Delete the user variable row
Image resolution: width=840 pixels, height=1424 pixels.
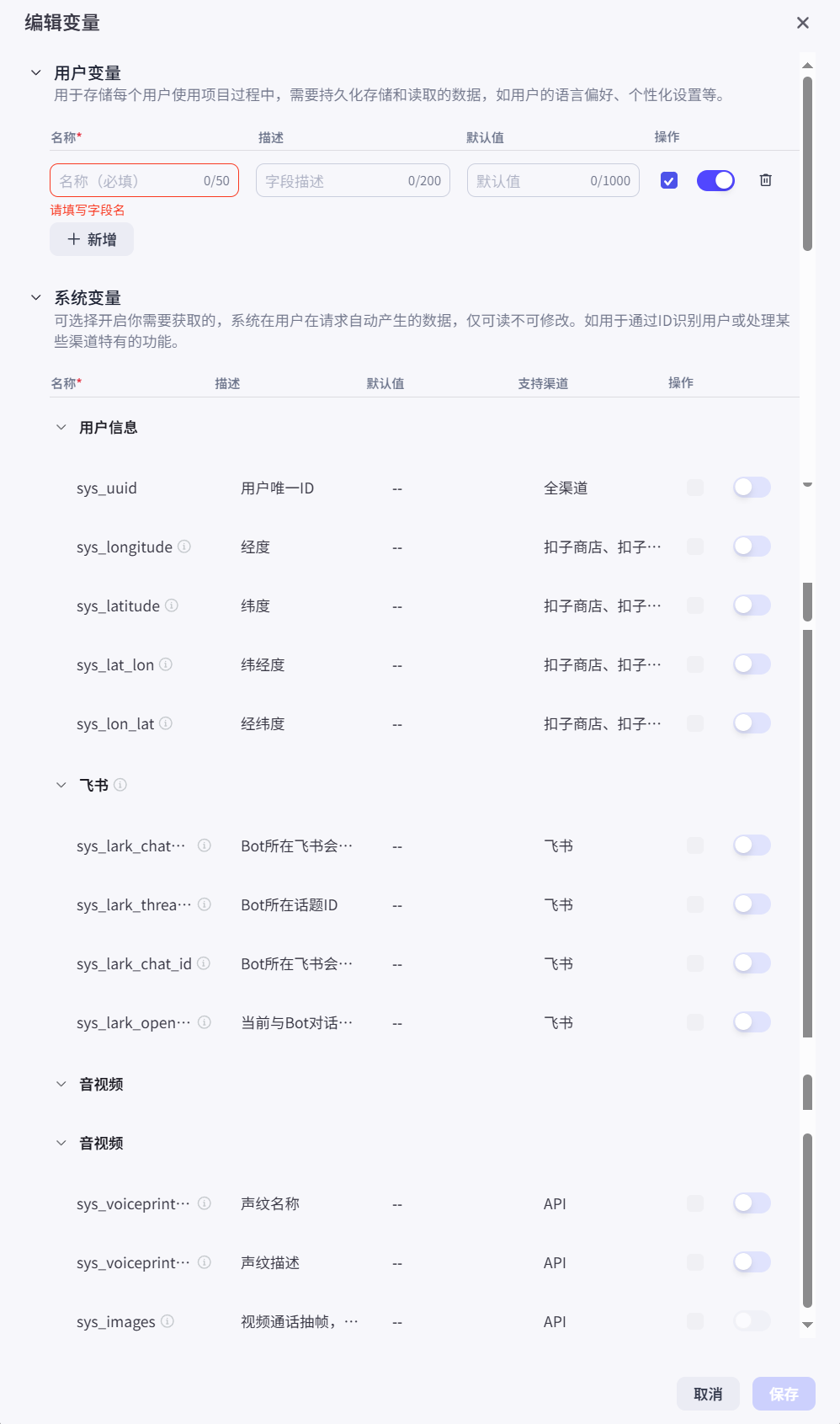pos(765,180)
